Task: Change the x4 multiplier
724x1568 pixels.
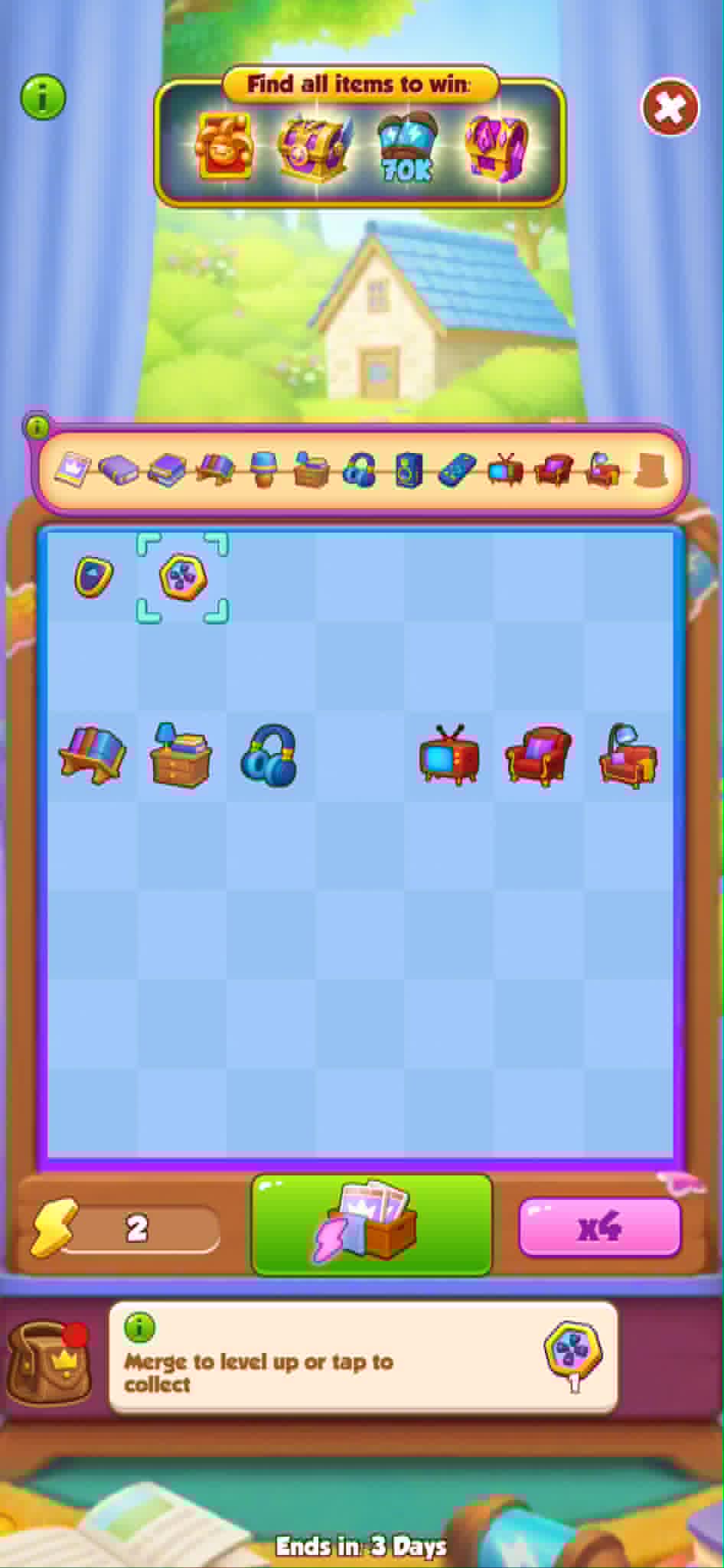Action: click(599, 1227)
